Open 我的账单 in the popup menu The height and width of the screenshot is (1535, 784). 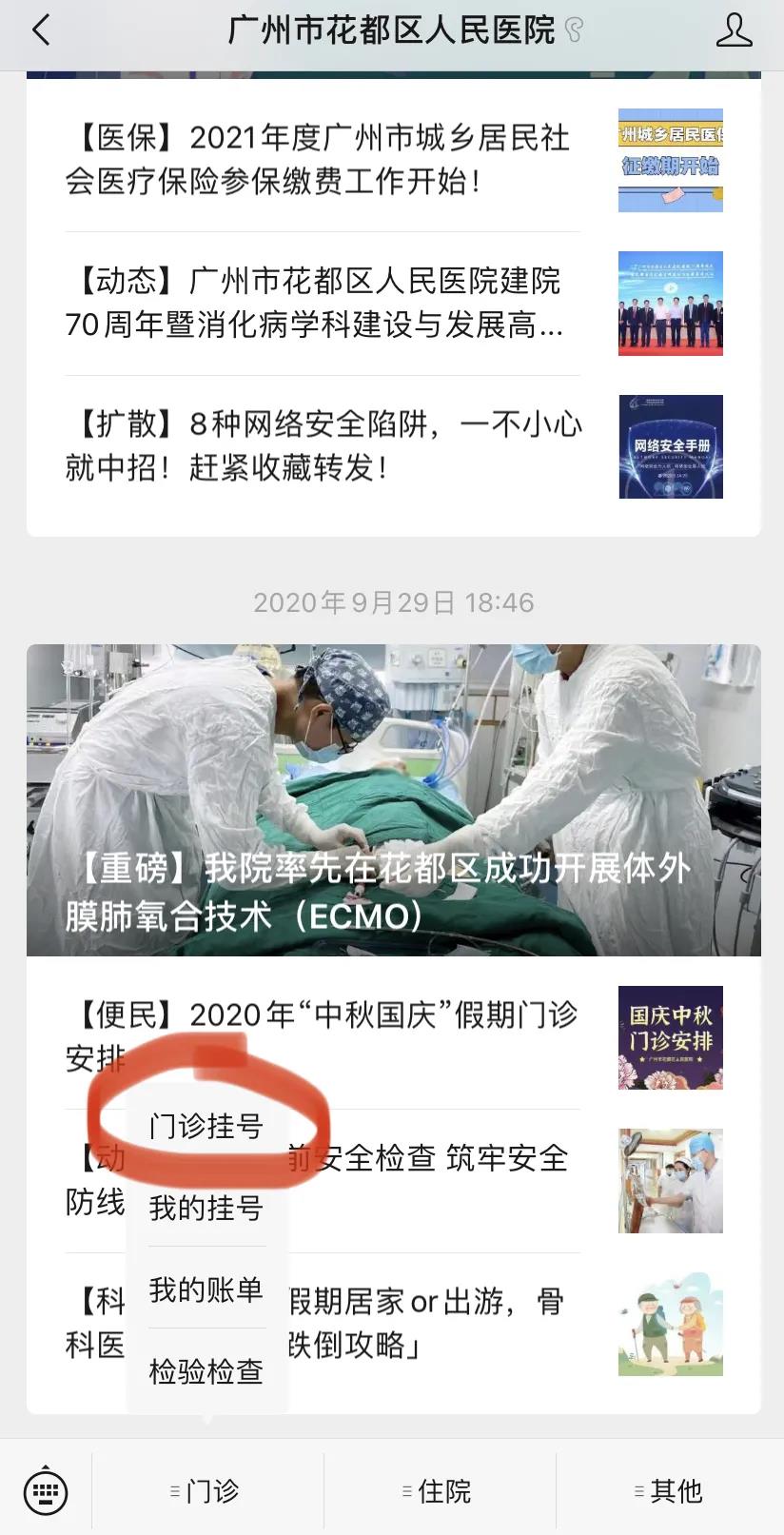[206, 1289]
